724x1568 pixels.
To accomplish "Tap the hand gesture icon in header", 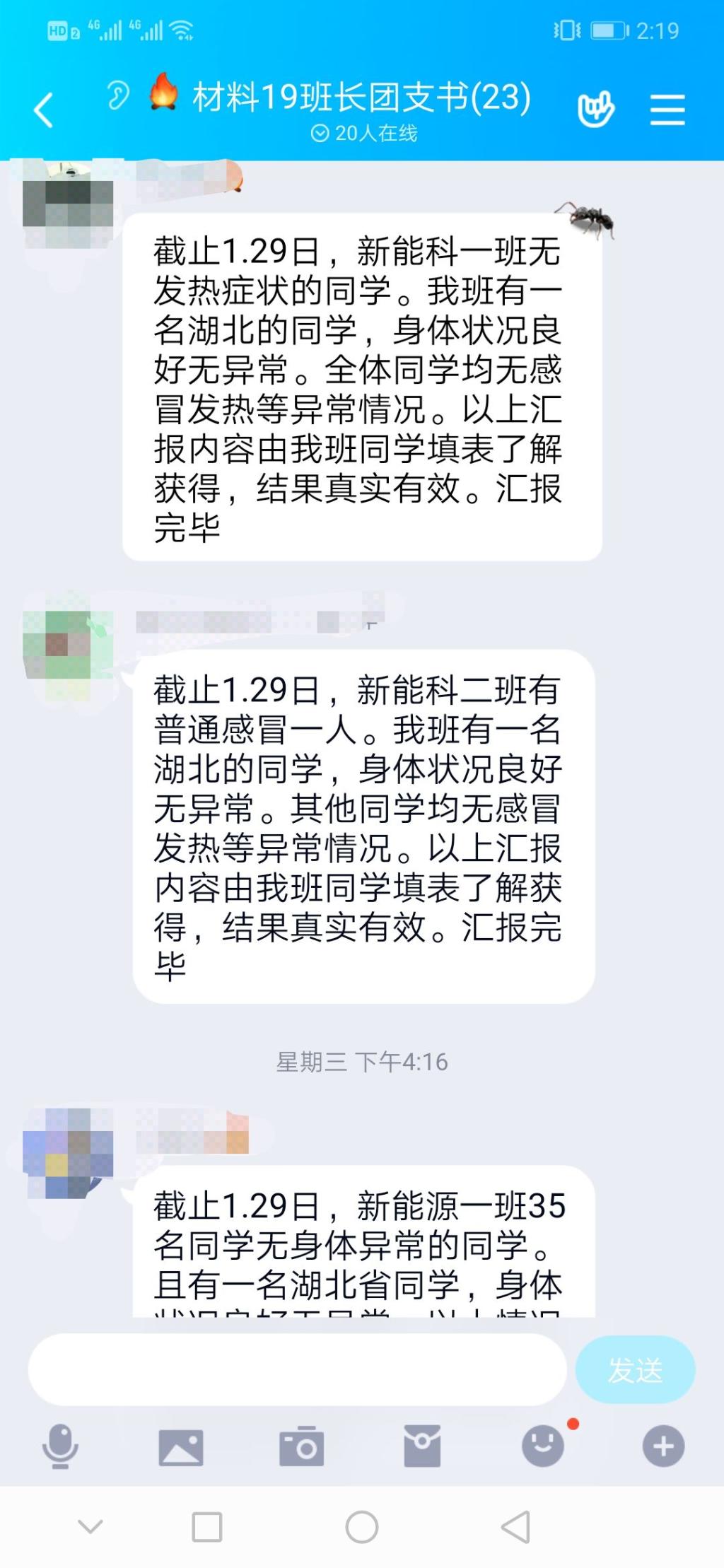I will (595, 110).
